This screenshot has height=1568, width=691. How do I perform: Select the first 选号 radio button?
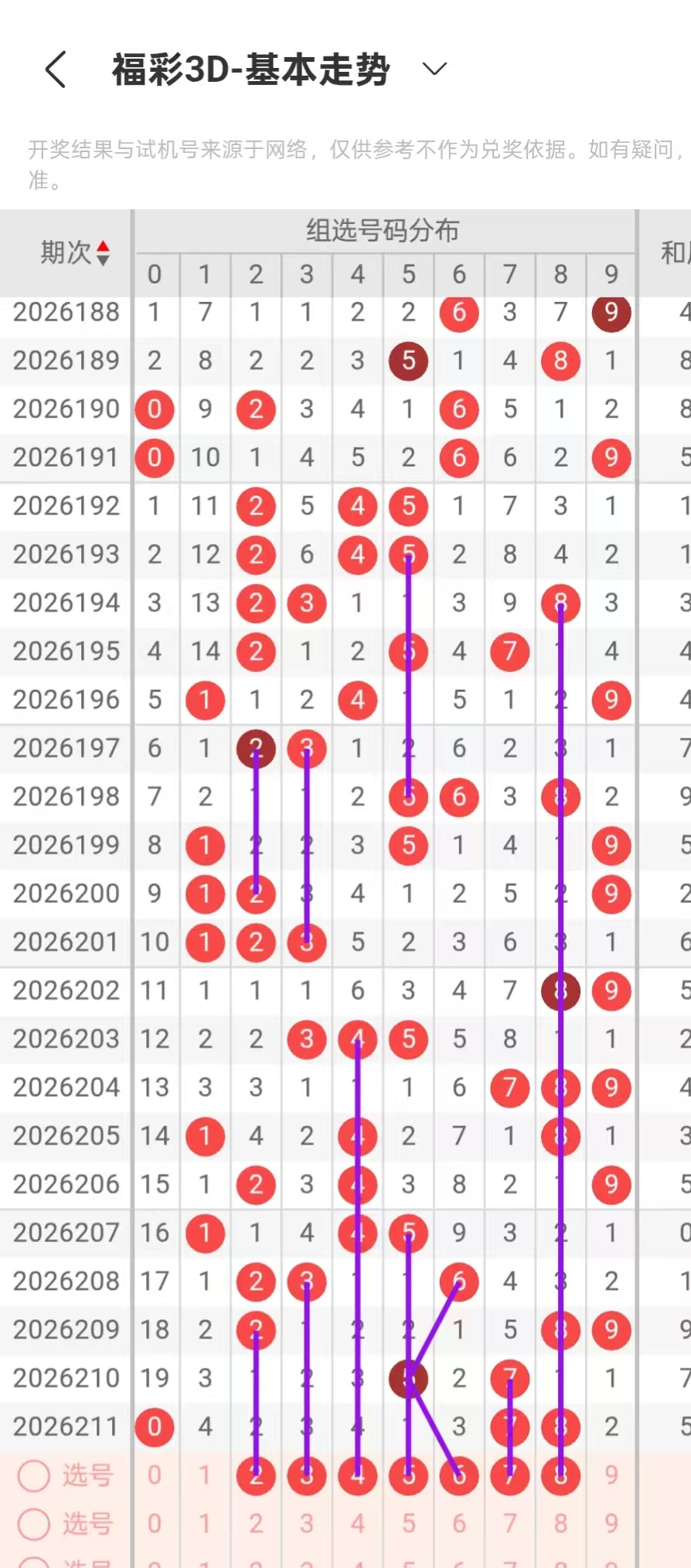[x=34, y=1475]
